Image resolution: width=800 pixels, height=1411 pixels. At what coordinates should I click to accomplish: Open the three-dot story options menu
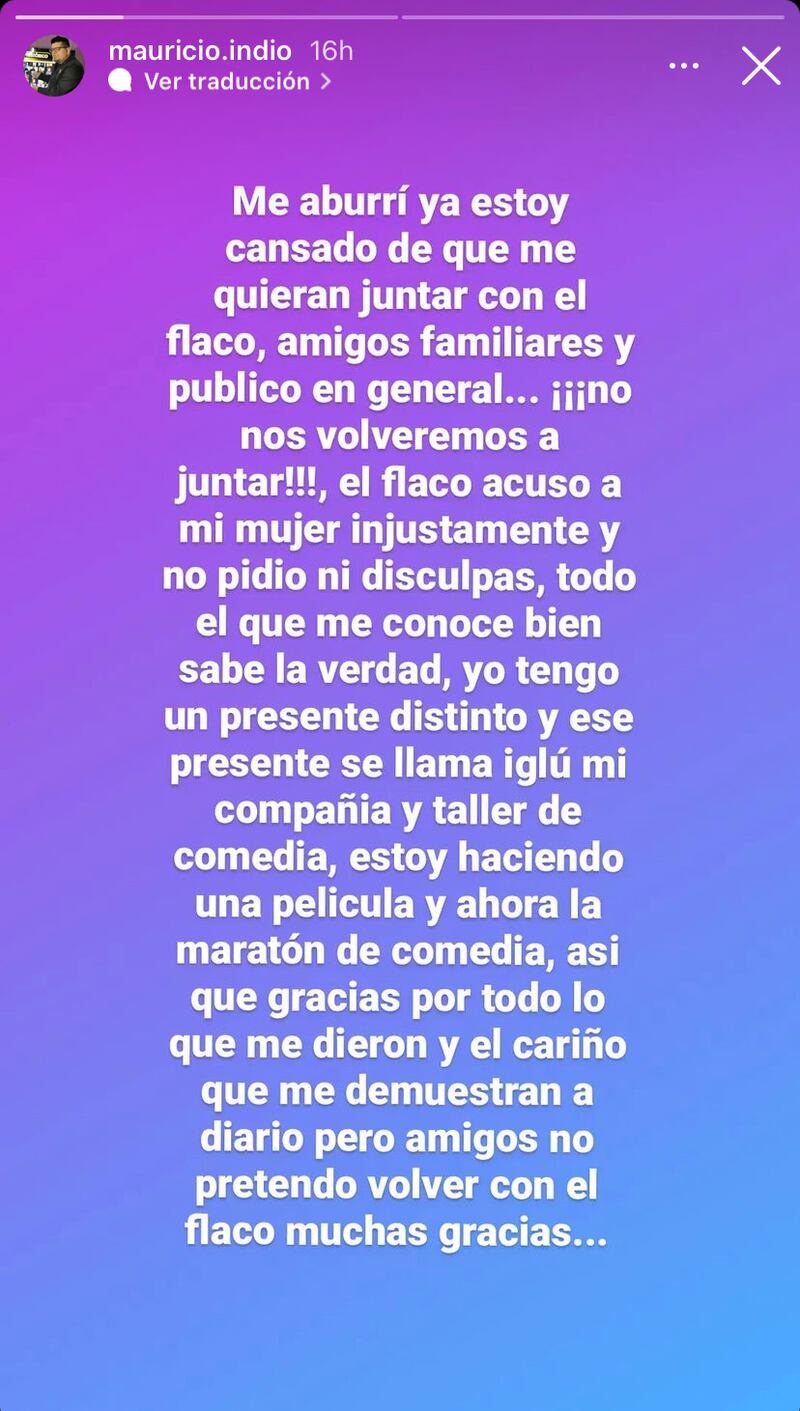point(684,66)
